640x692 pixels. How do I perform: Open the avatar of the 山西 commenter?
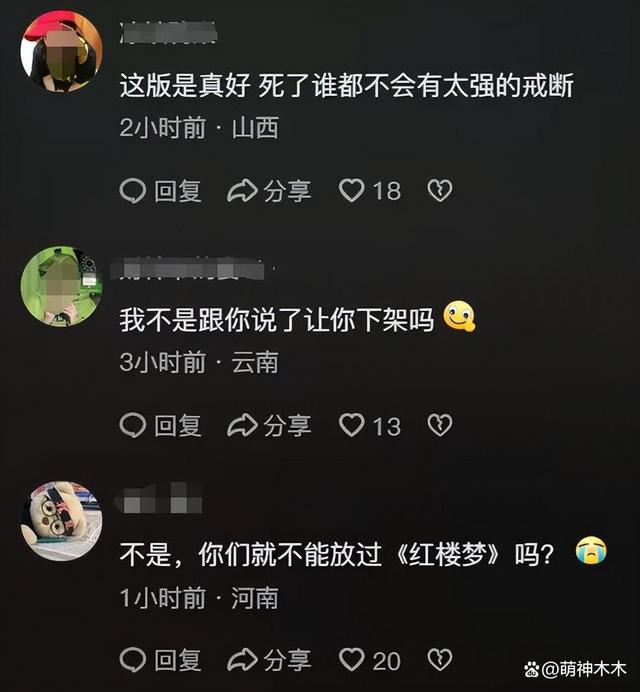point(61,50)
